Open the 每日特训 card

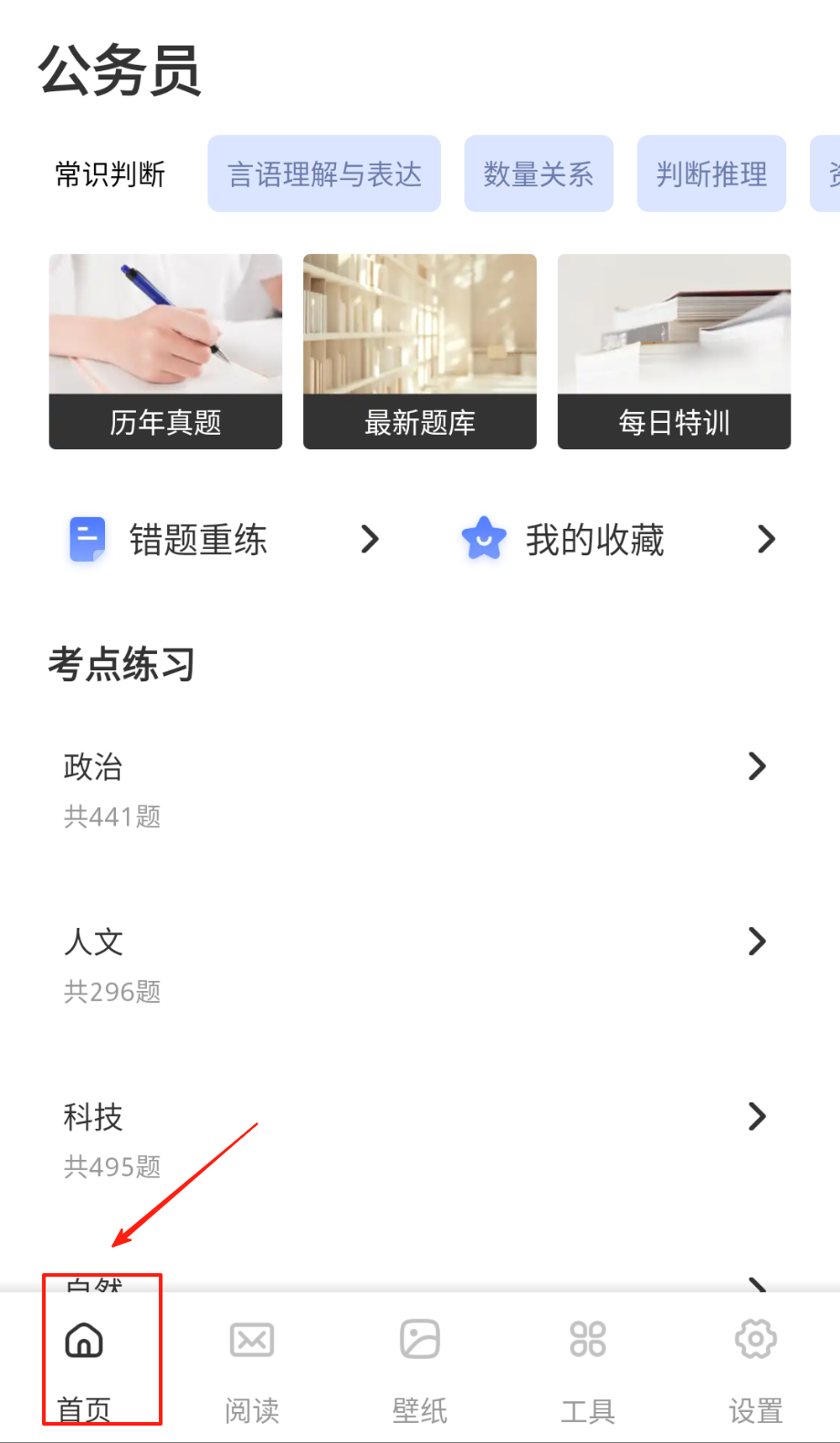pos(674,352)
